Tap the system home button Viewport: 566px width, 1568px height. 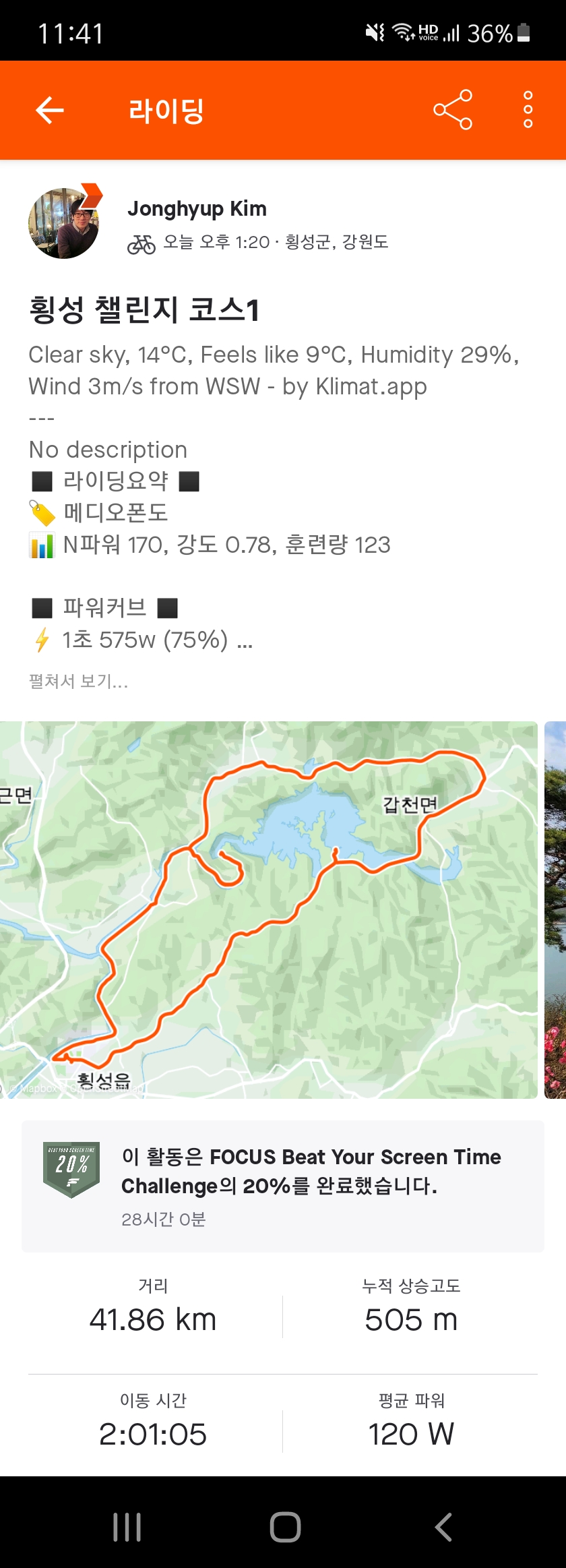(285, 1526)
